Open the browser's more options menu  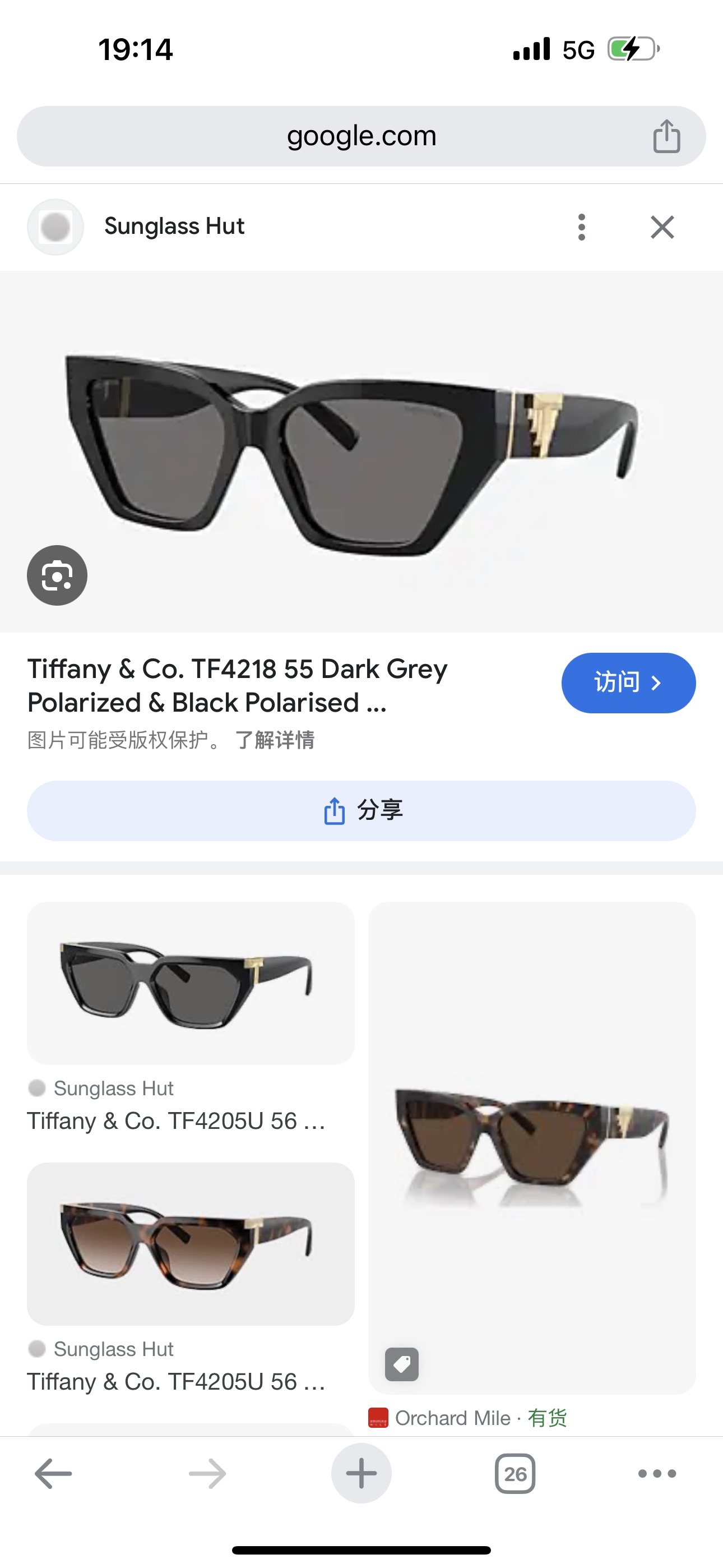click(x=657, y=1474)
